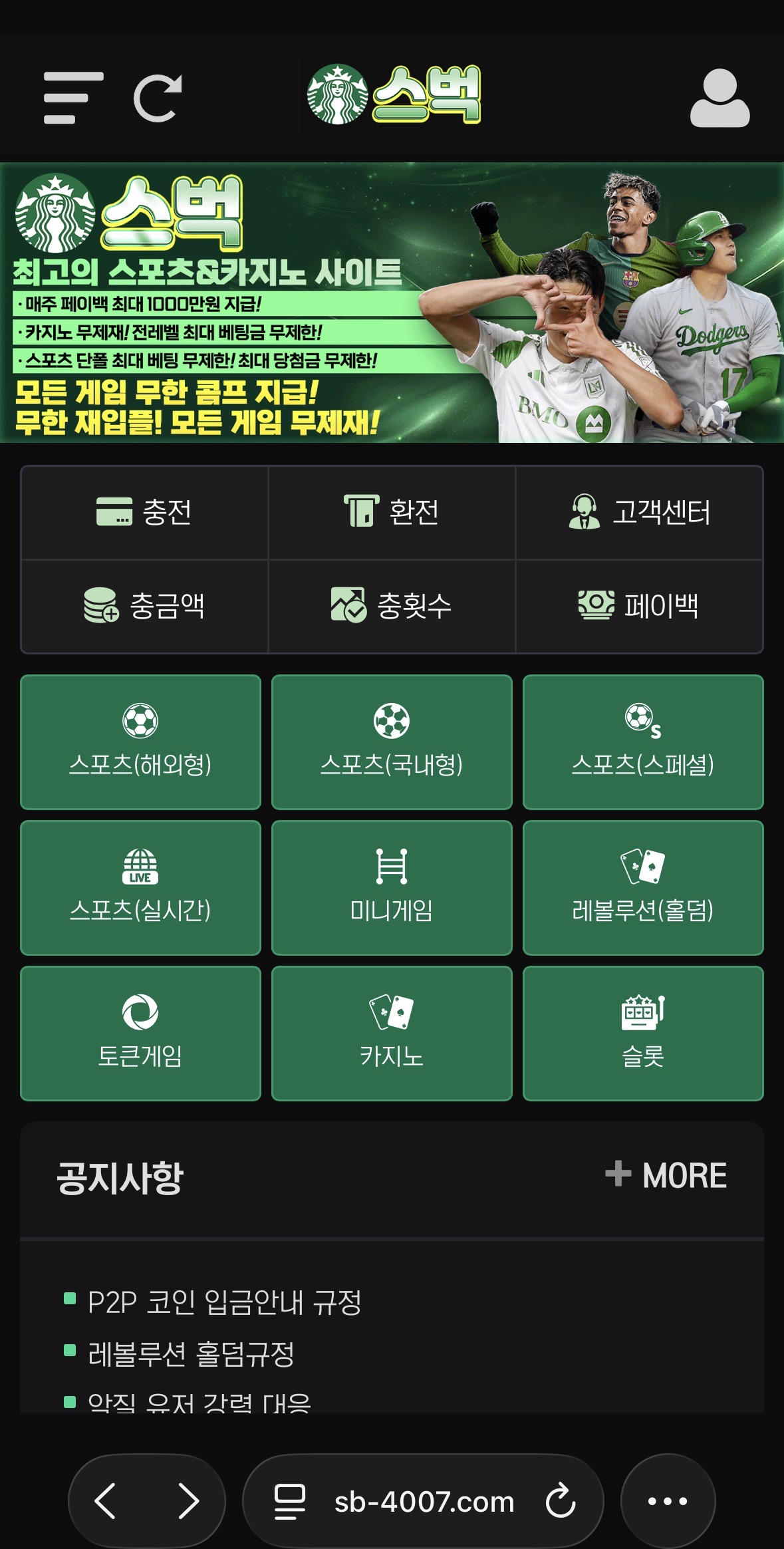Go back with the browser back arrow

106,1501
